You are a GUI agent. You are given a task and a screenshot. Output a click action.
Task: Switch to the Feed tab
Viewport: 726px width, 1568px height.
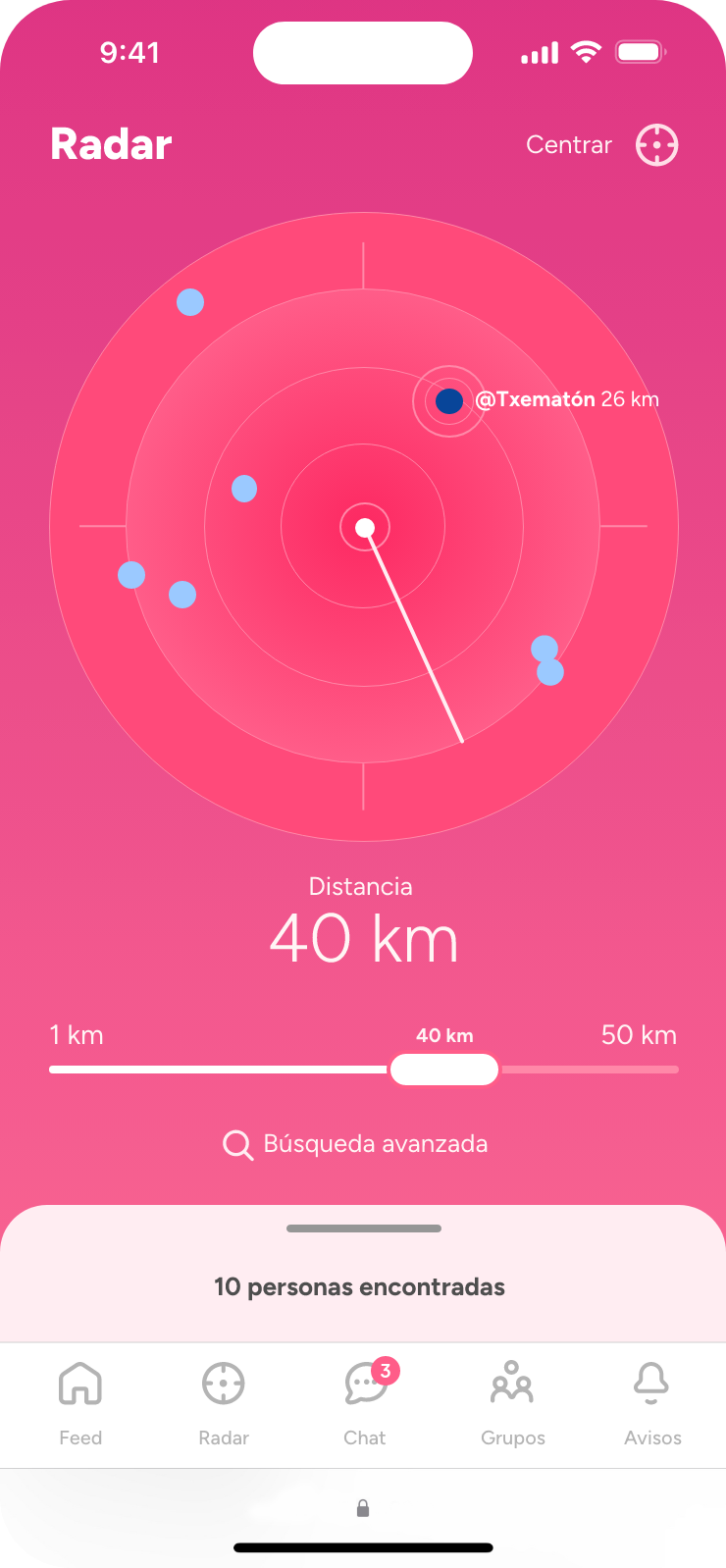tap(80, 1403)
